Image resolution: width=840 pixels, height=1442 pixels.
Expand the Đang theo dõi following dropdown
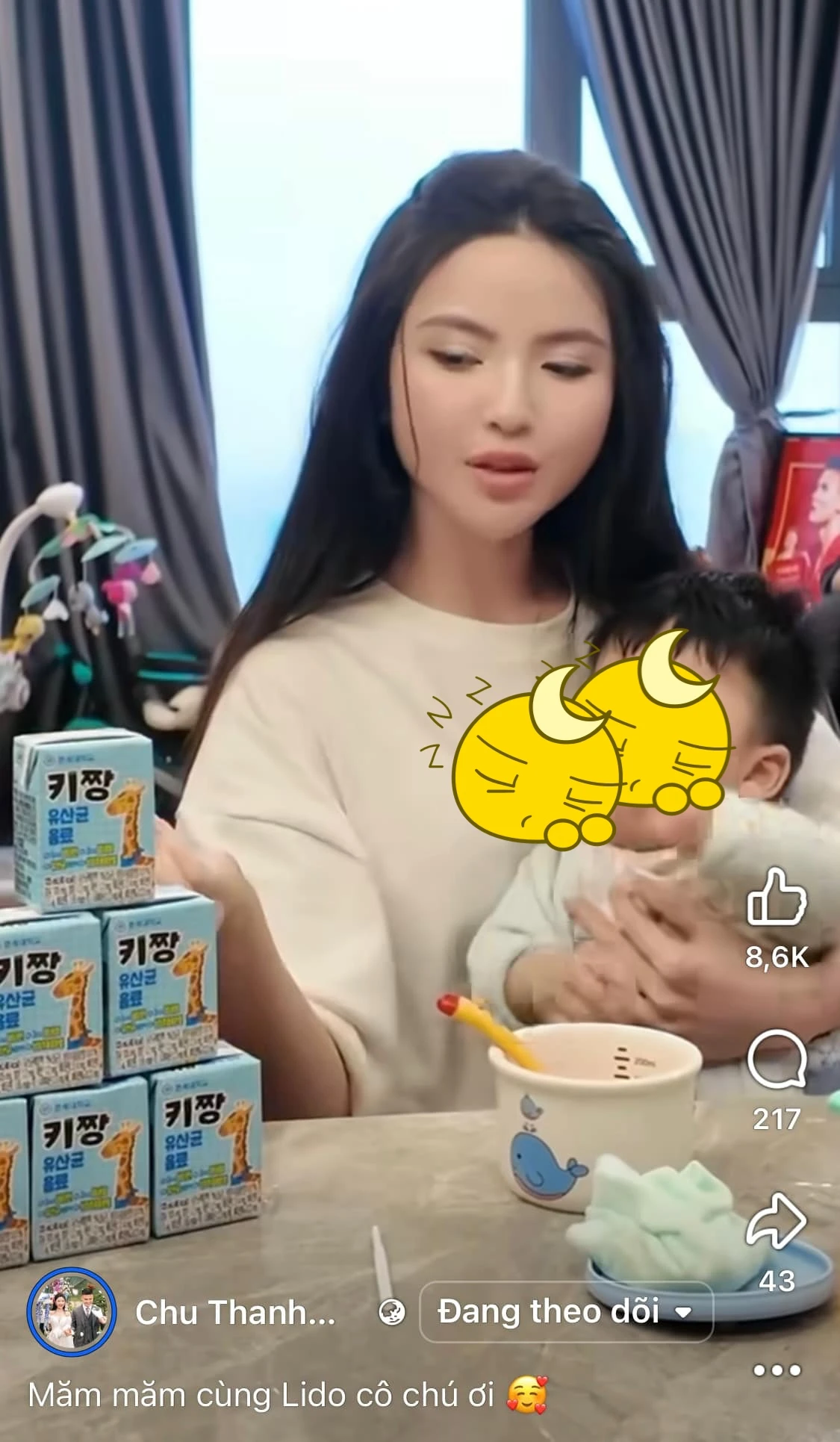(x=566, y=1312)
